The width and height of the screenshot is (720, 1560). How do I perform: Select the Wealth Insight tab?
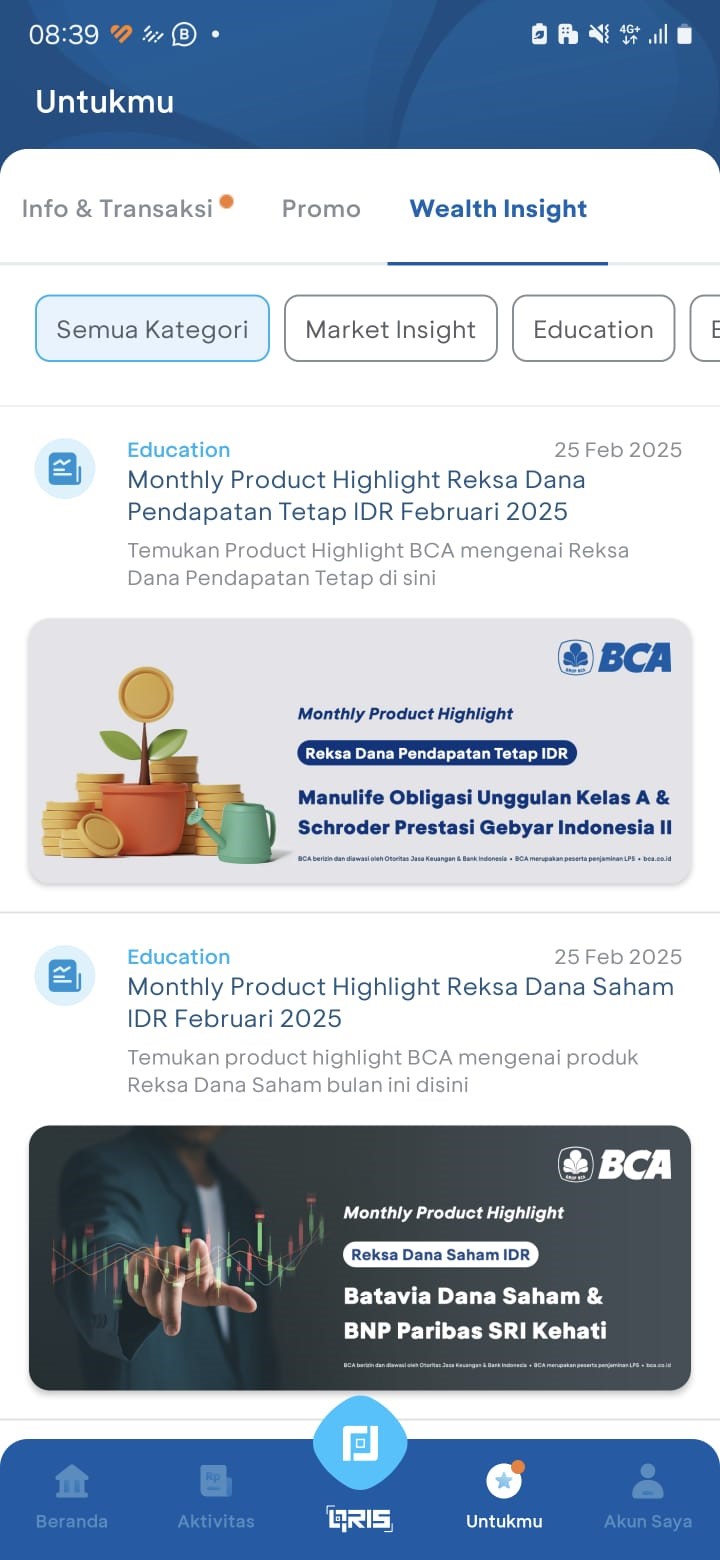(x=498, y=208)
